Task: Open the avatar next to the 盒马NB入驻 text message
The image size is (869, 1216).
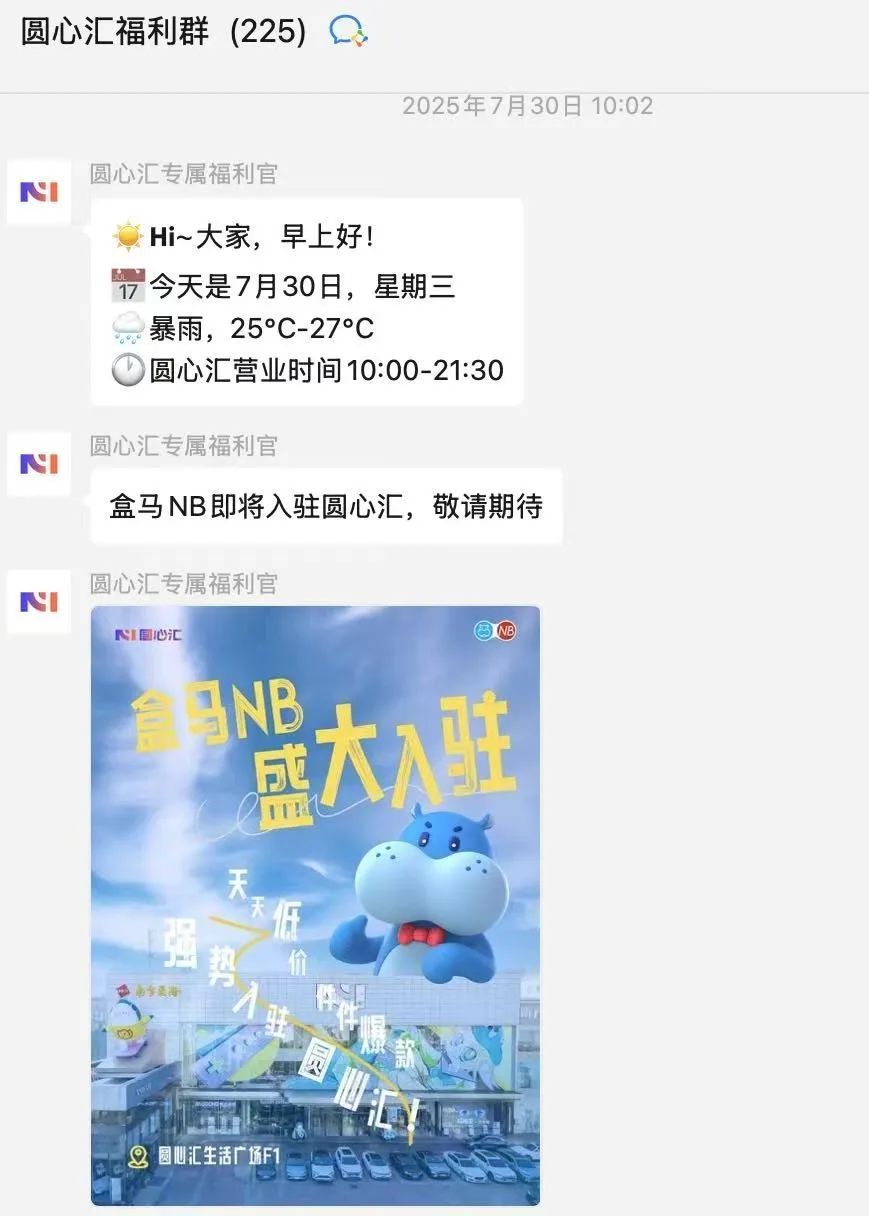Action: pyautogui.click(x=39, y=463)
